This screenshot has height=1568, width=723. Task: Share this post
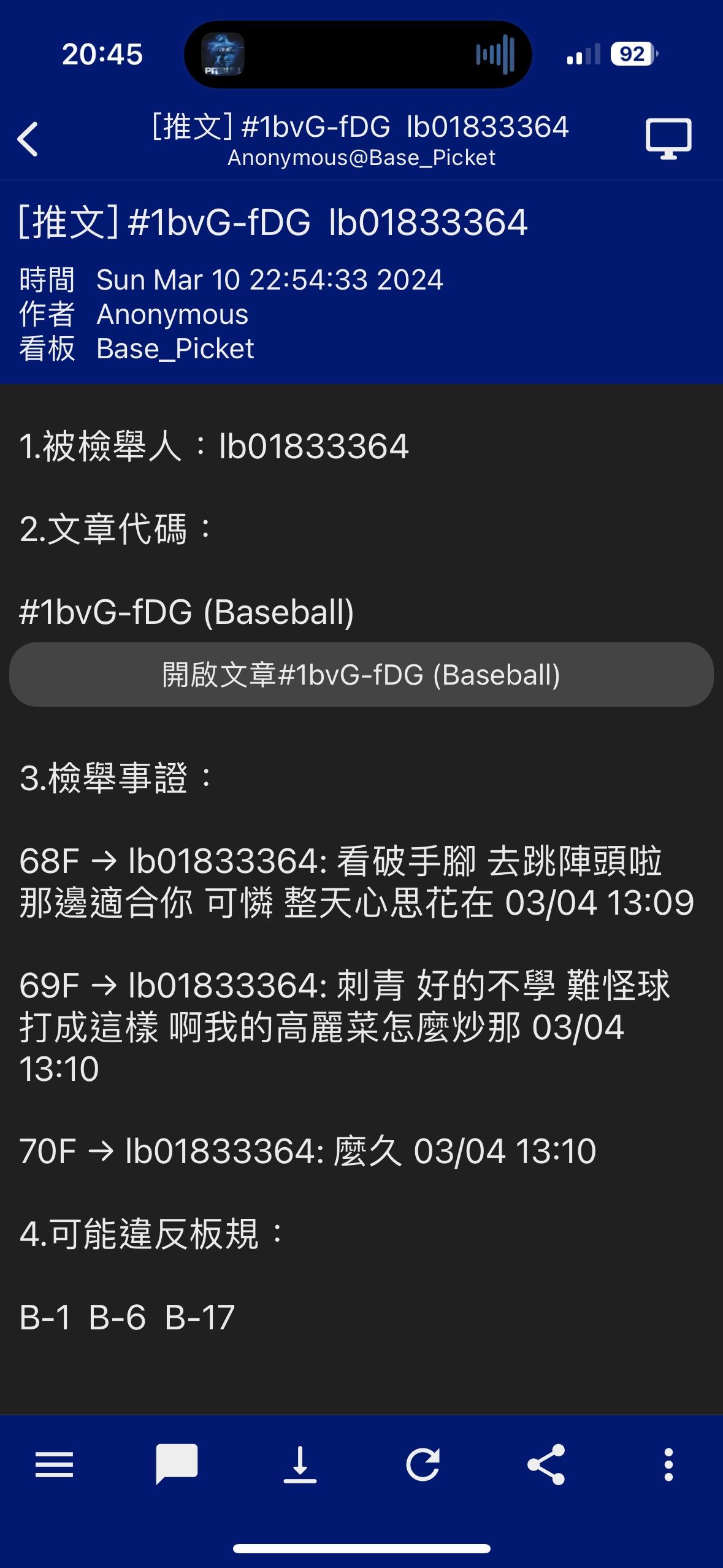coord(546,1464)
